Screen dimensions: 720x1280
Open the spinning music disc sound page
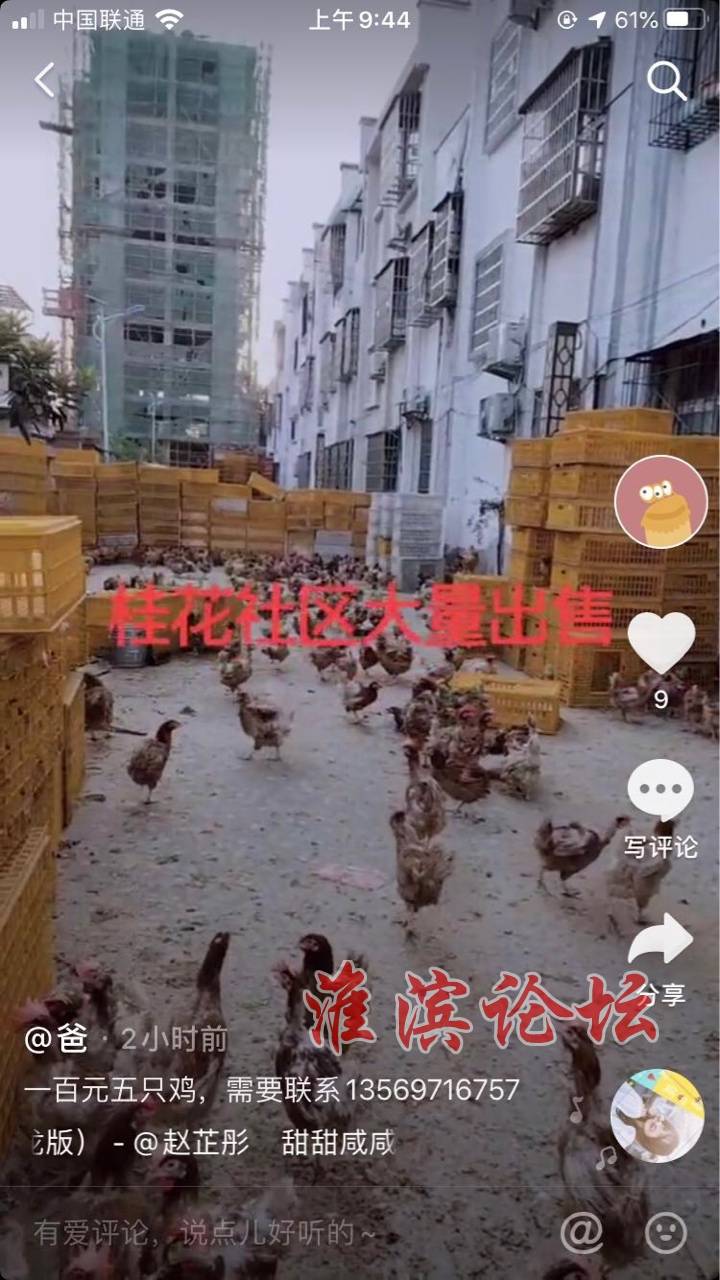pyautogui.click(x=657, y=1115)
